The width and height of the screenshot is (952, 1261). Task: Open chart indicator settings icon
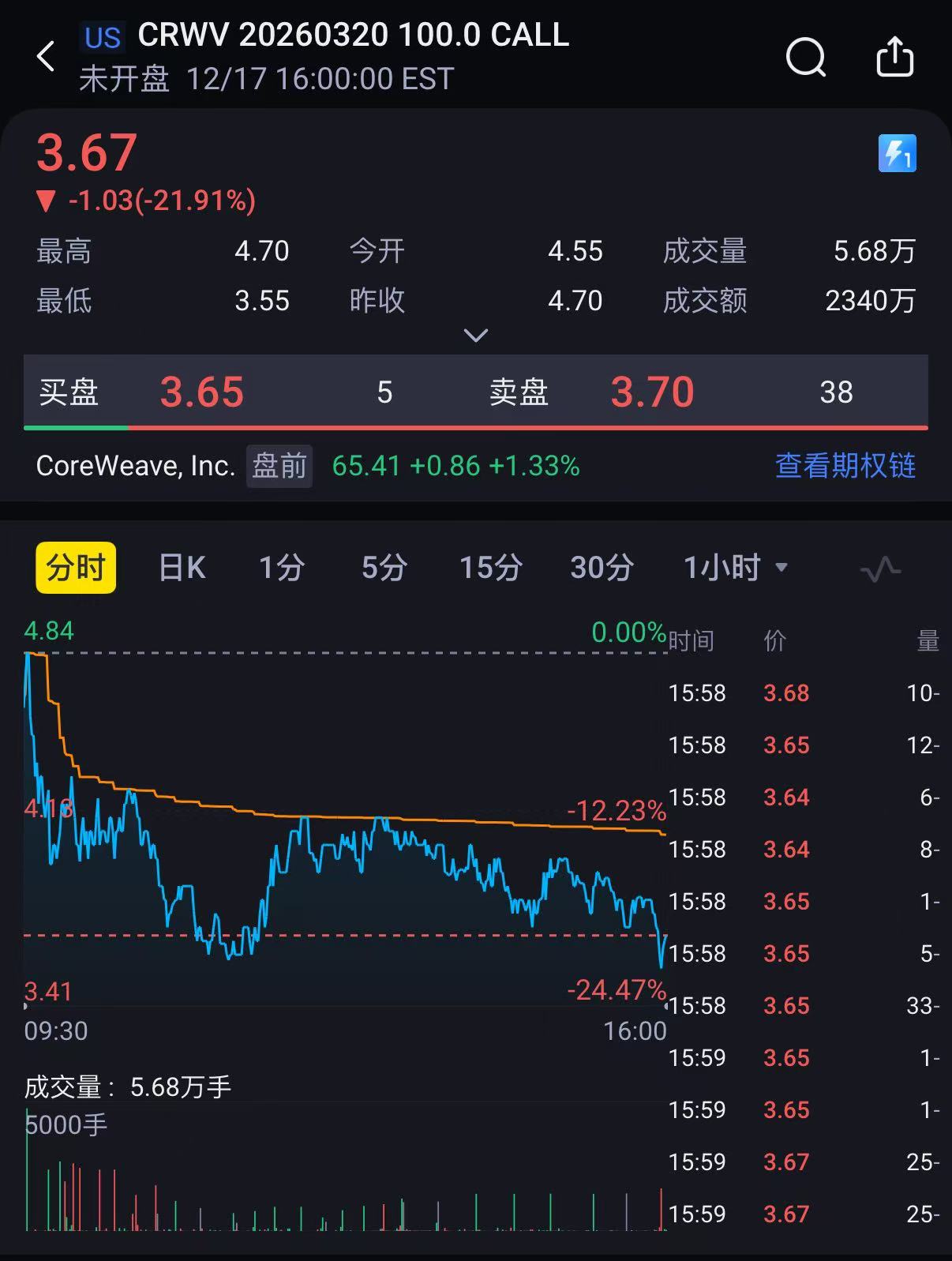880,569
